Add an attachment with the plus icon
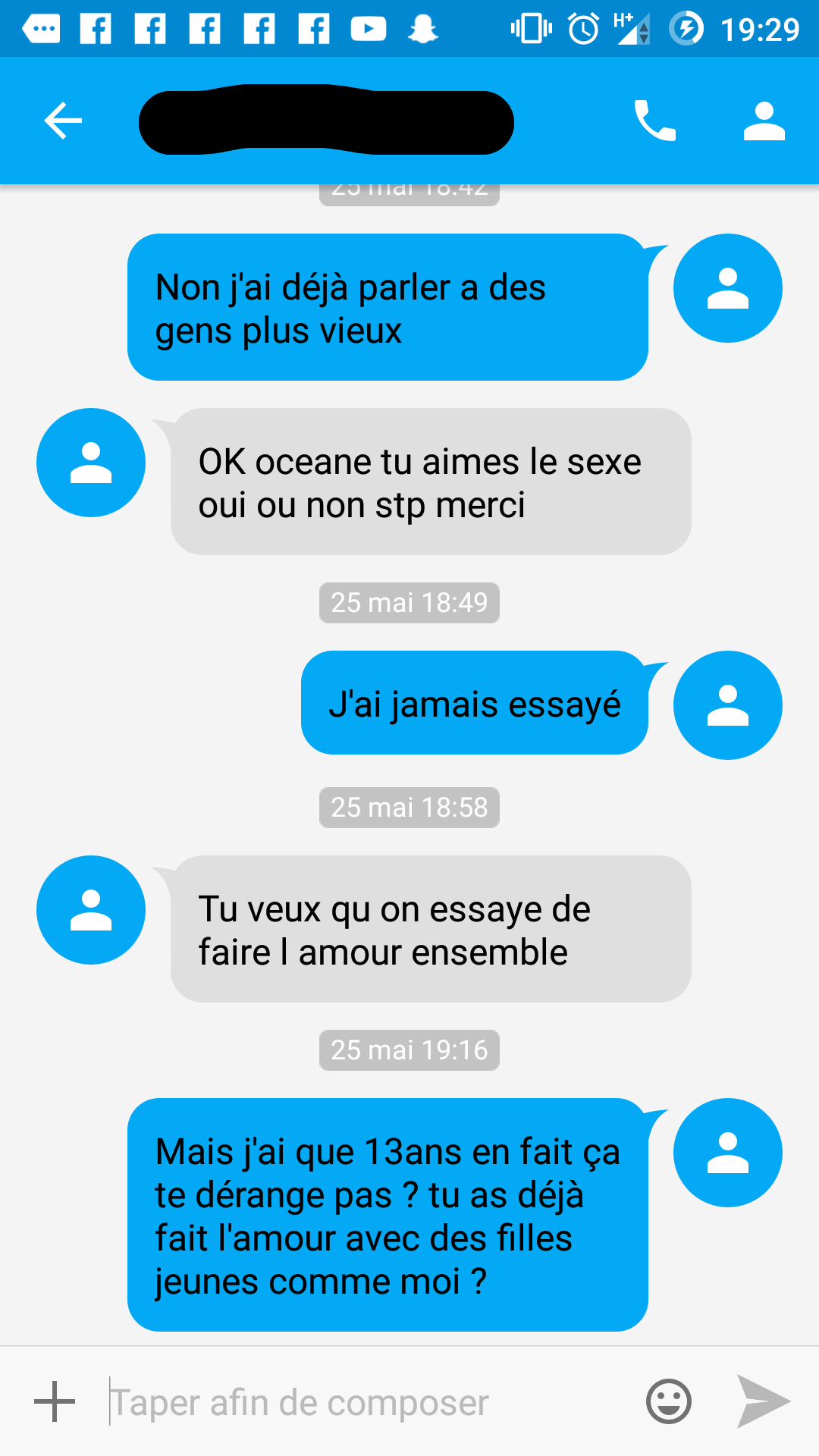Viewport: 819px width, 1456px height. (55, 1401)
